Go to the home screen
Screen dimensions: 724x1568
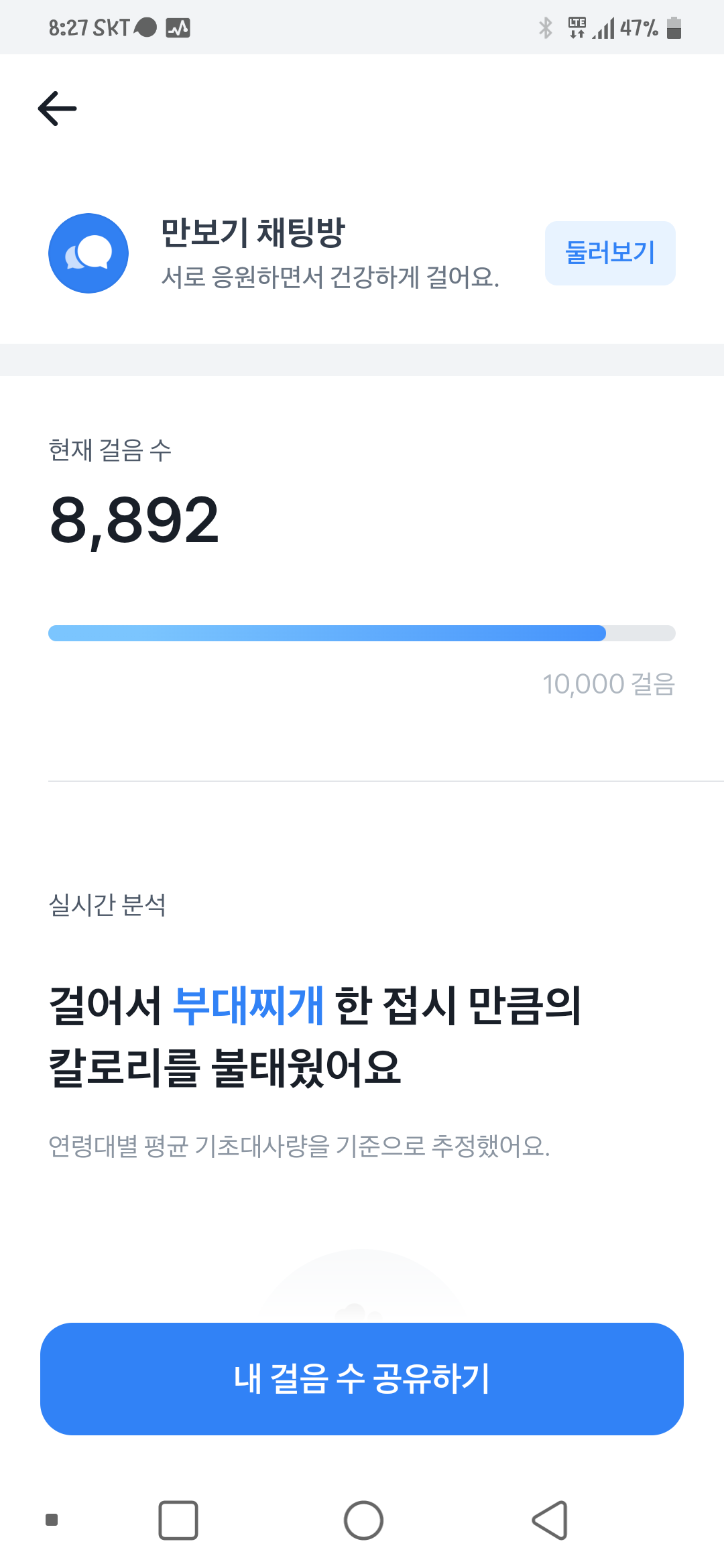point(363,1520)
